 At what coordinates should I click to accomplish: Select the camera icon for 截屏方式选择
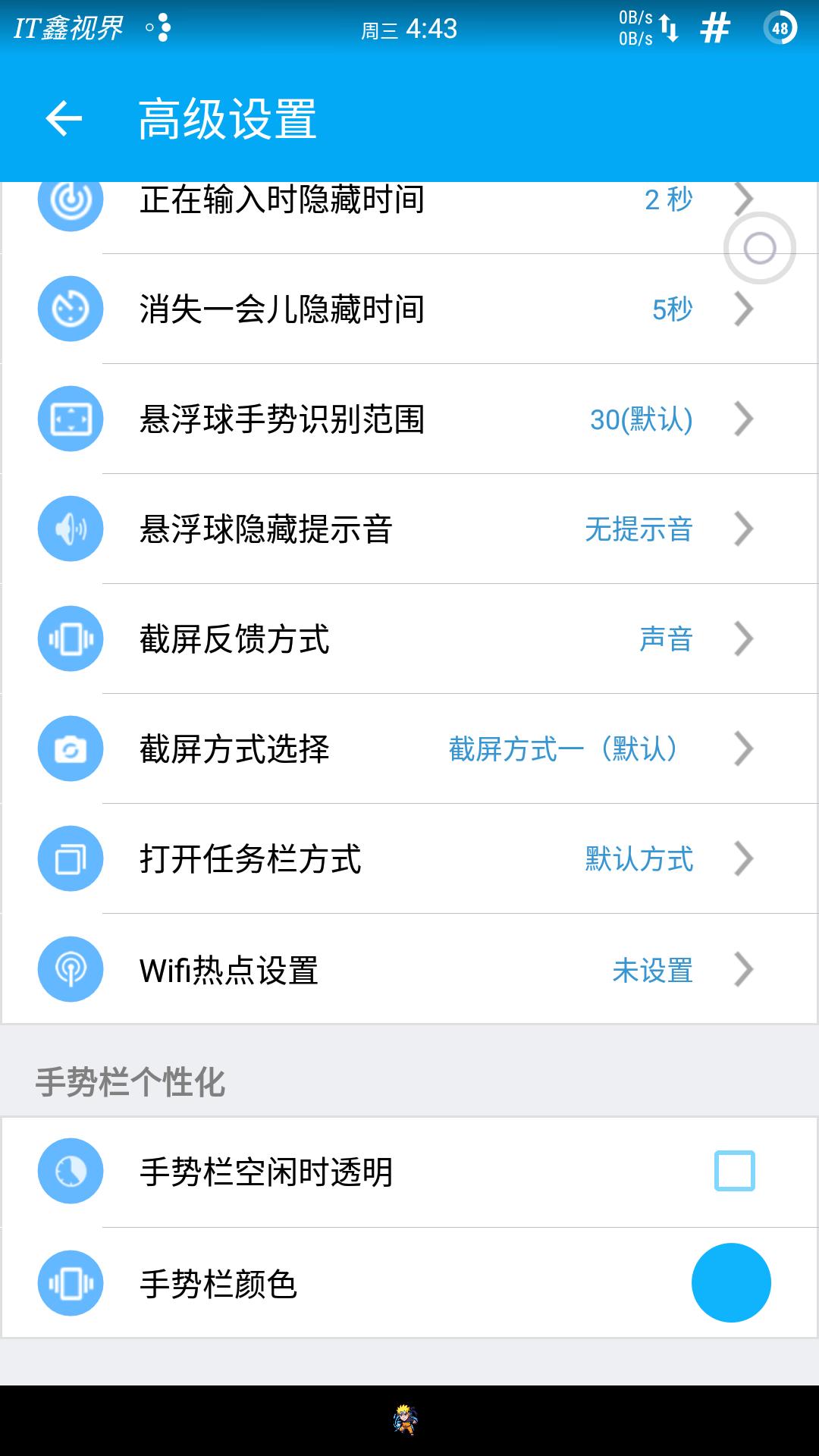pyautogui.click(x=71, y=748)
